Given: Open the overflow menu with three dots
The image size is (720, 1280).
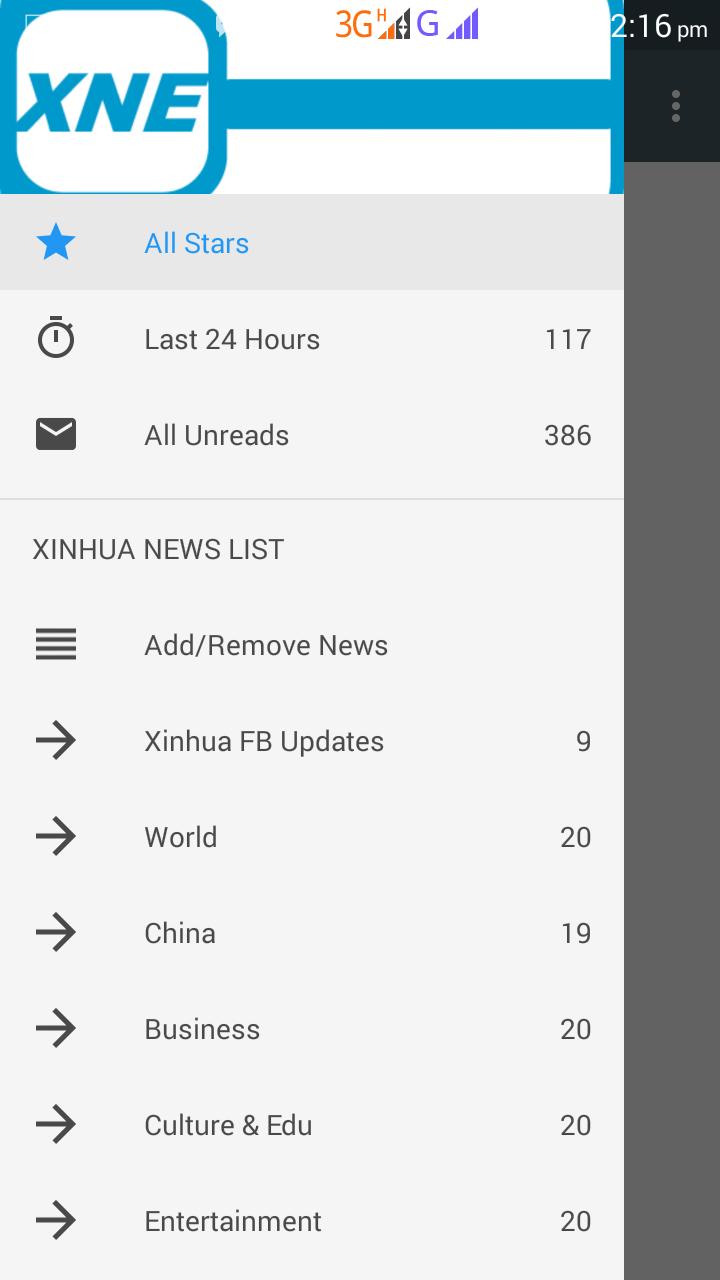Looking at the screenshot, I should point(674,105).
